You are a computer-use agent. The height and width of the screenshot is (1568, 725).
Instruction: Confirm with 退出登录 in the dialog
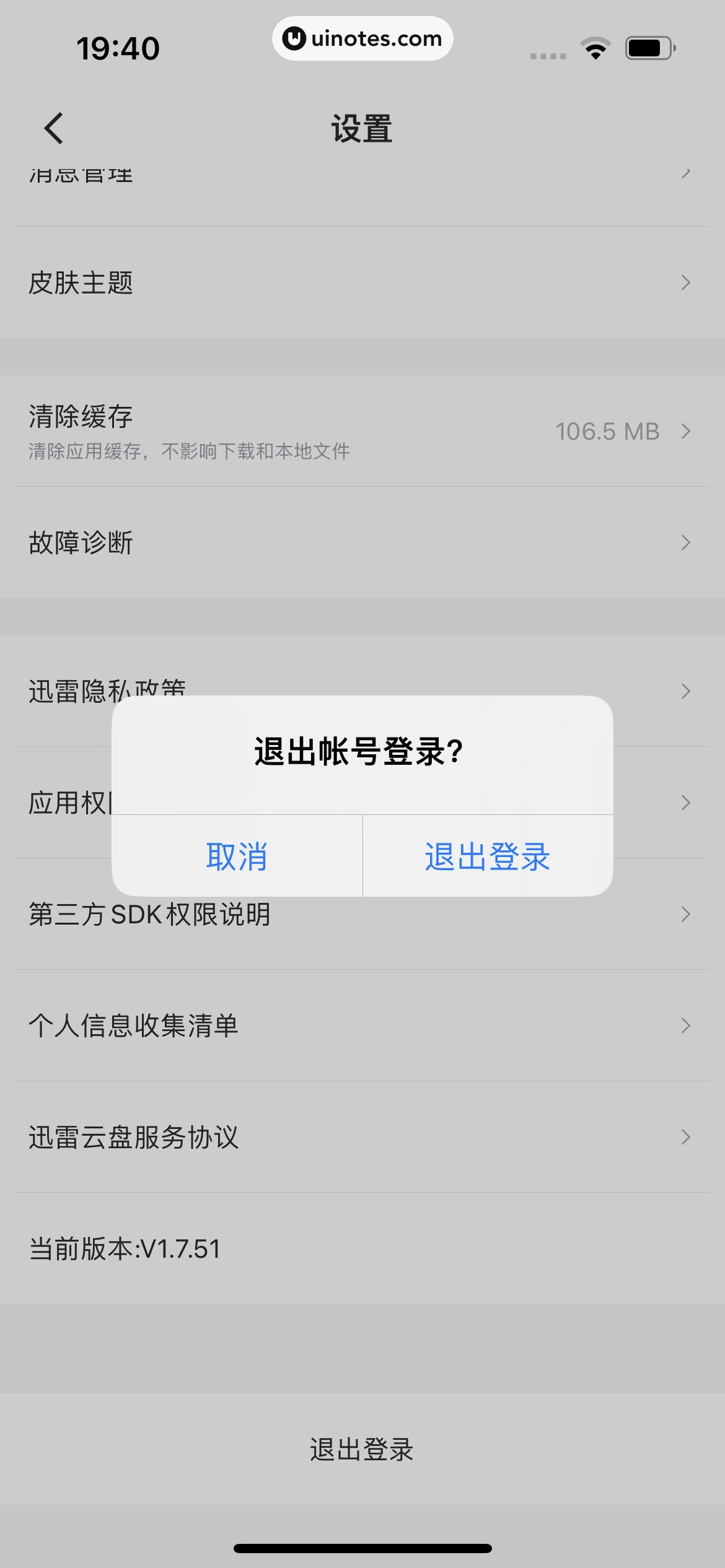488,856
